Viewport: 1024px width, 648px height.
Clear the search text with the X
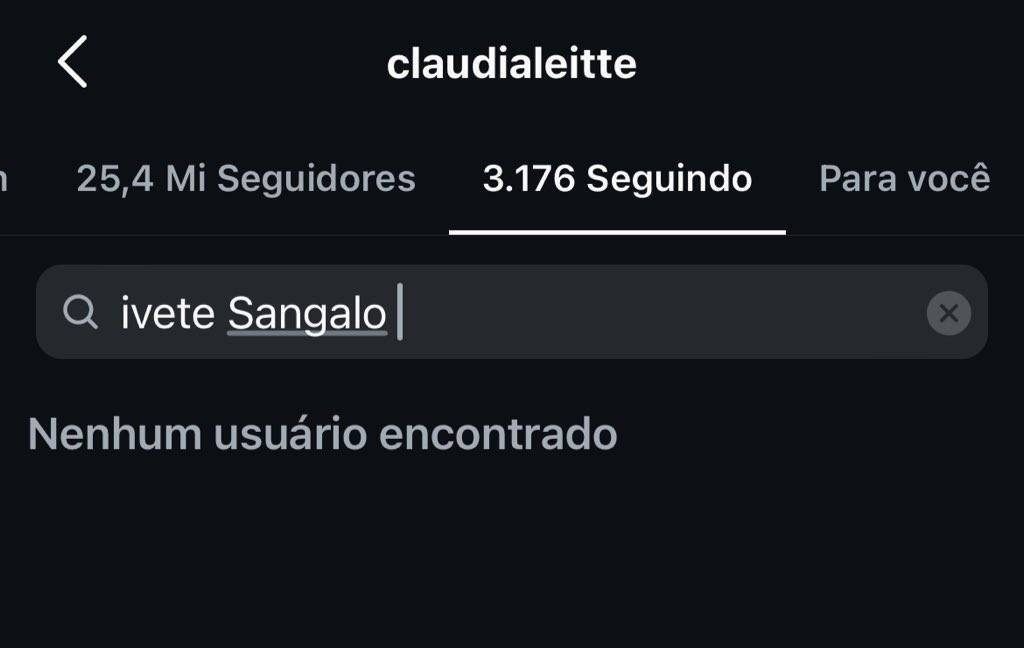[x=948, y=314]
